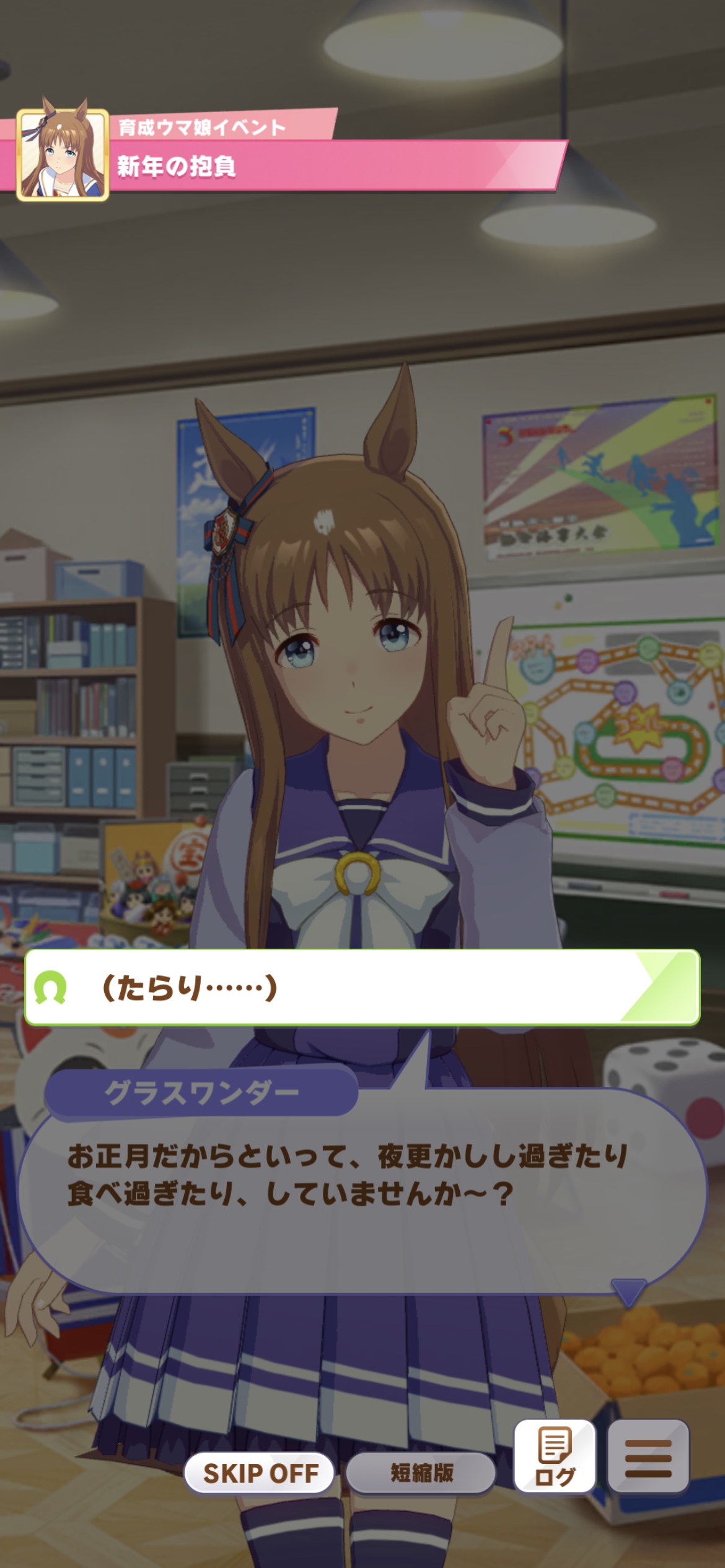
Task: Toggle the SKIP OFF button
Action: pyautogui.click(x=260, y=1473)
